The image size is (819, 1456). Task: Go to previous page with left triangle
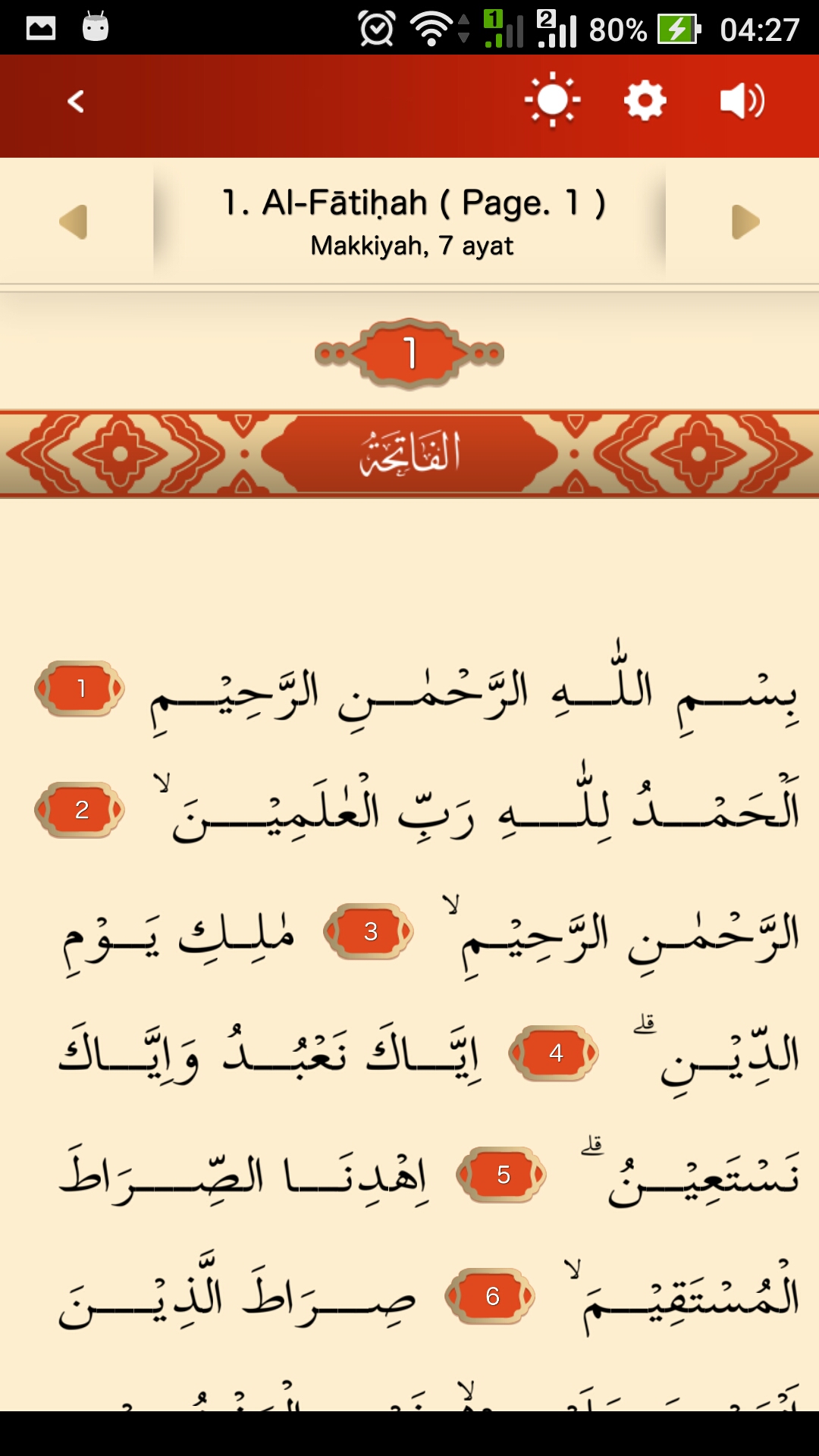click(x=74, y=222)
